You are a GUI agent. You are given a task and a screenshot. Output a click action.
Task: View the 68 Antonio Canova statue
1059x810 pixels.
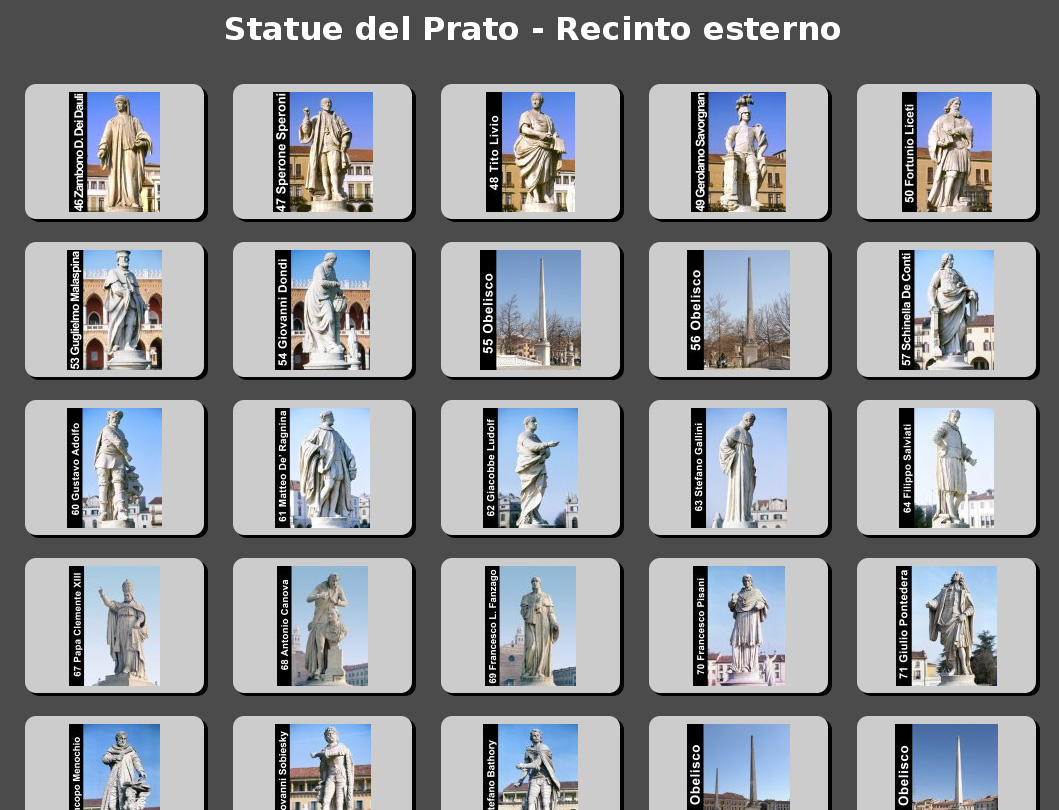pyautogui.click(x=322, y=626)
